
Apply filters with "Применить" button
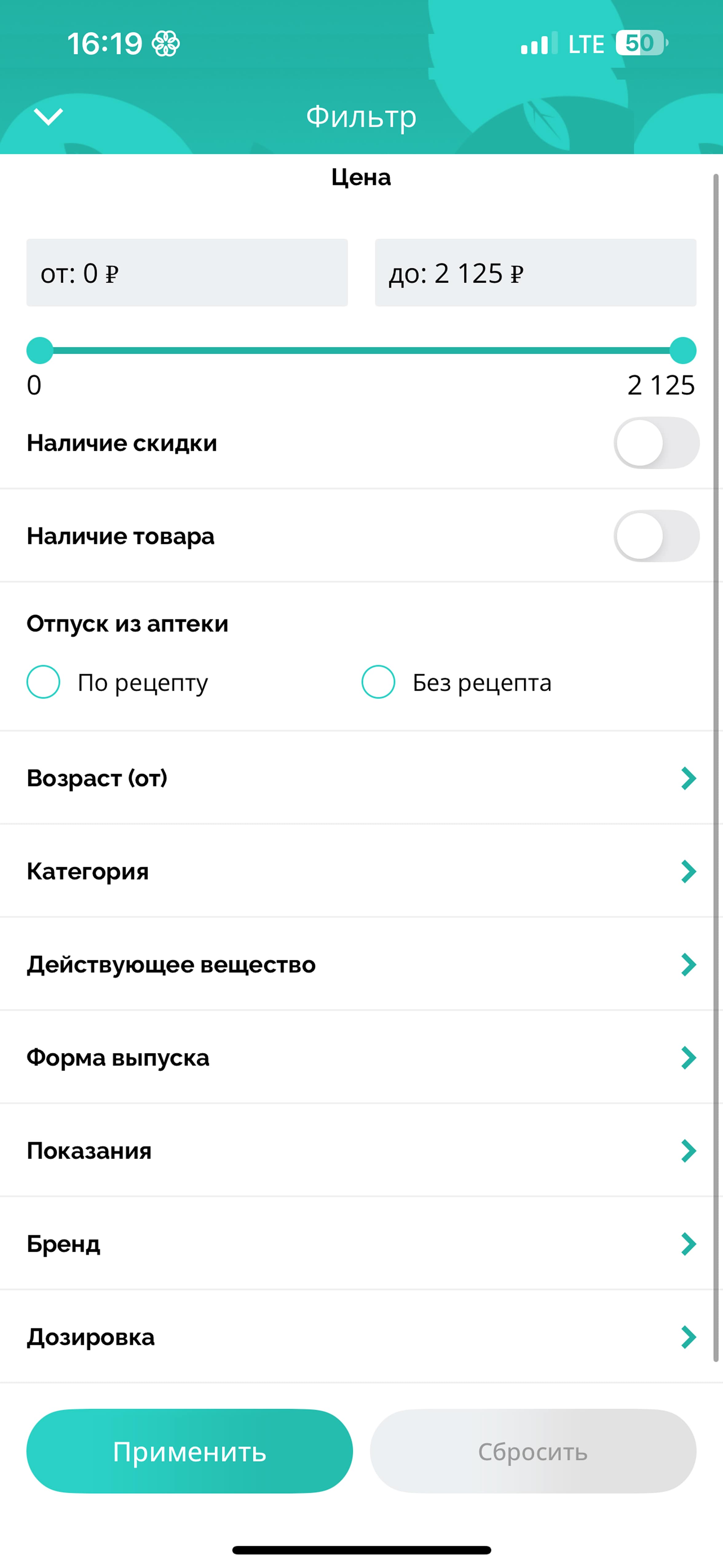pyautogui.click(x=189, y=1451)
